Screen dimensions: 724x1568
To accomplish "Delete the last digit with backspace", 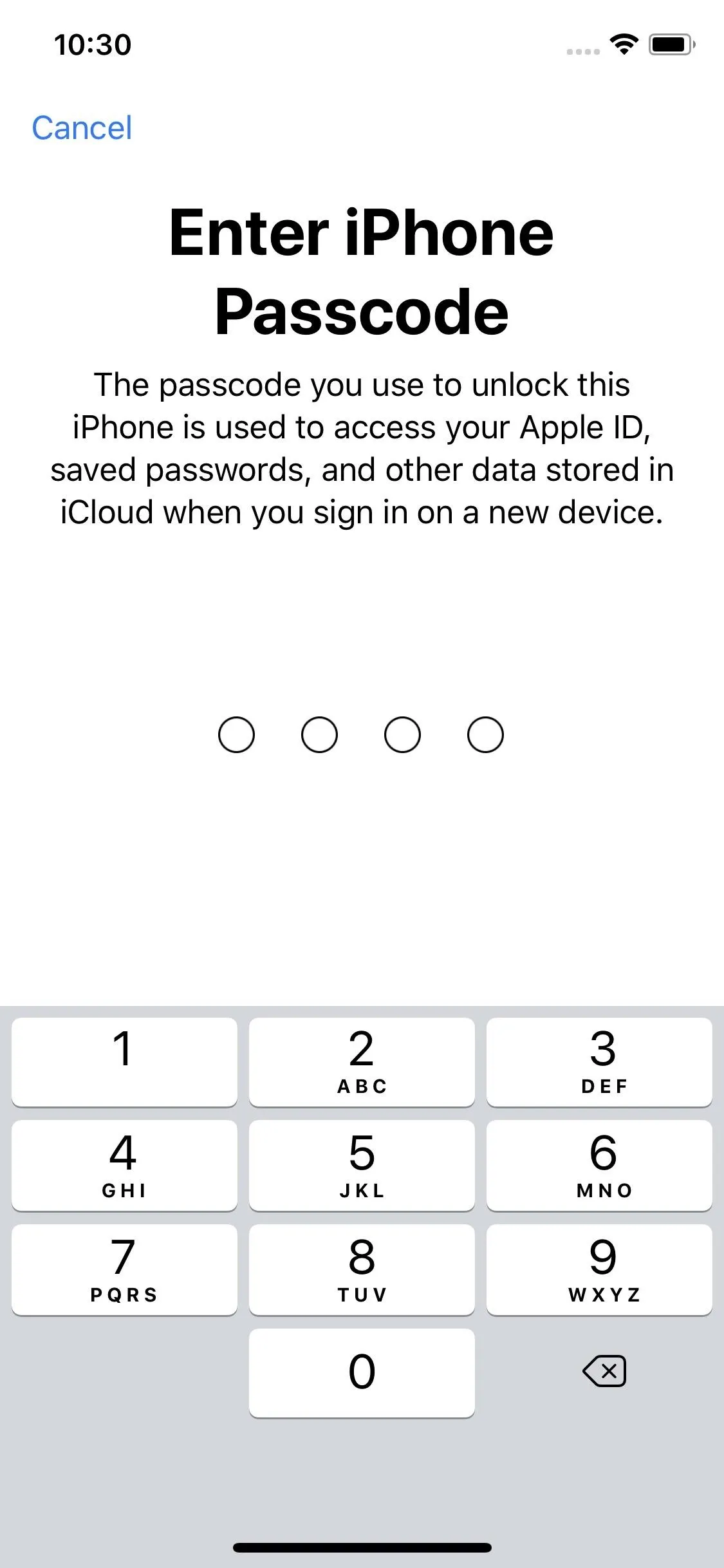I will point(604,1371).
